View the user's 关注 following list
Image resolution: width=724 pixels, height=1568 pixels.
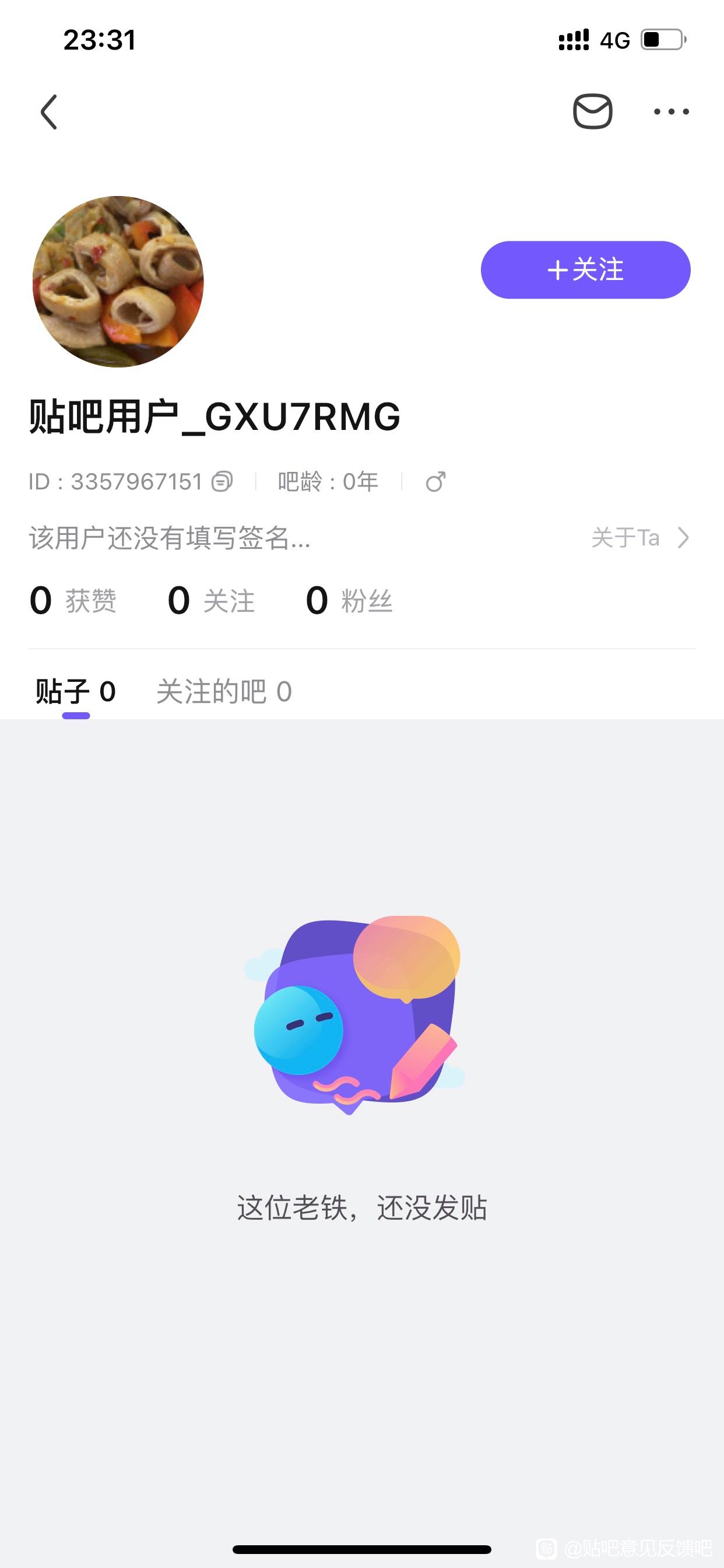point(211,601)
